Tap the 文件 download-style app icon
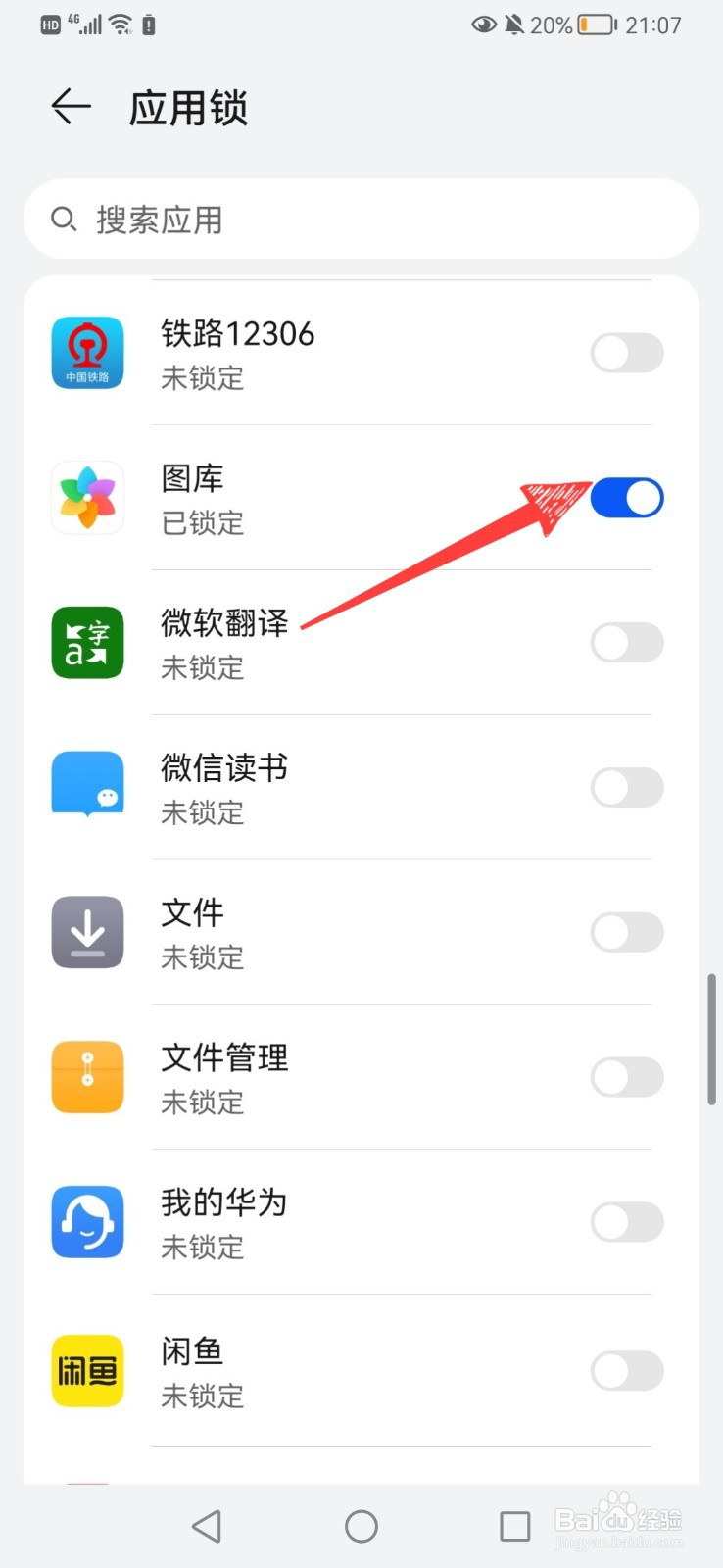Viewport: 723px width, 1568px height. coord(87,931)
